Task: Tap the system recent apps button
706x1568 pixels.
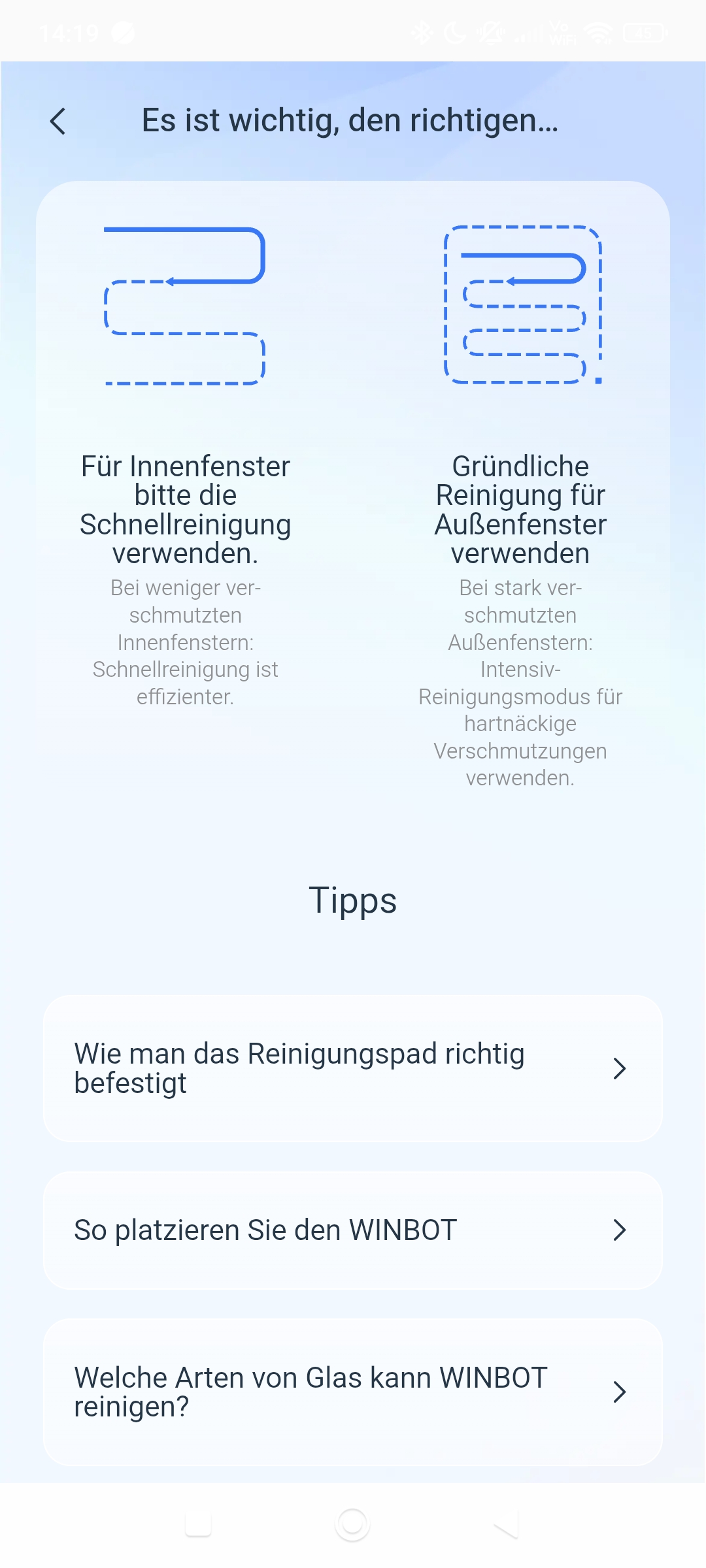Action: (198, 1524)
